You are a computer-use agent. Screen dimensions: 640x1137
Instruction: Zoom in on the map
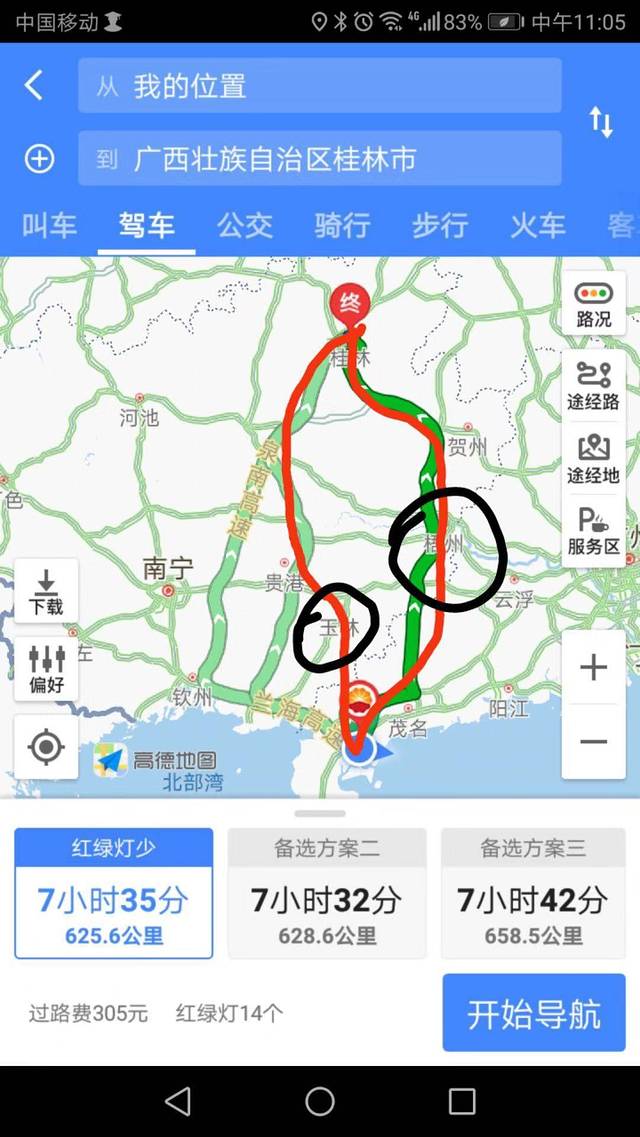tap(594, 667)
